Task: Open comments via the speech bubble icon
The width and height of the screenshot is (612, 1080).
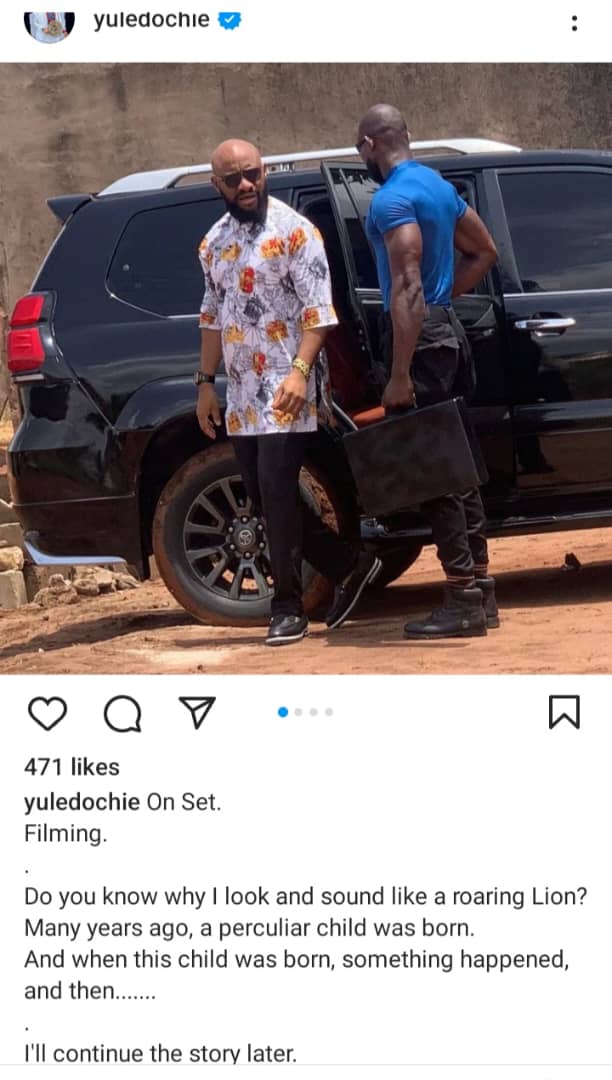Action: 122,713
